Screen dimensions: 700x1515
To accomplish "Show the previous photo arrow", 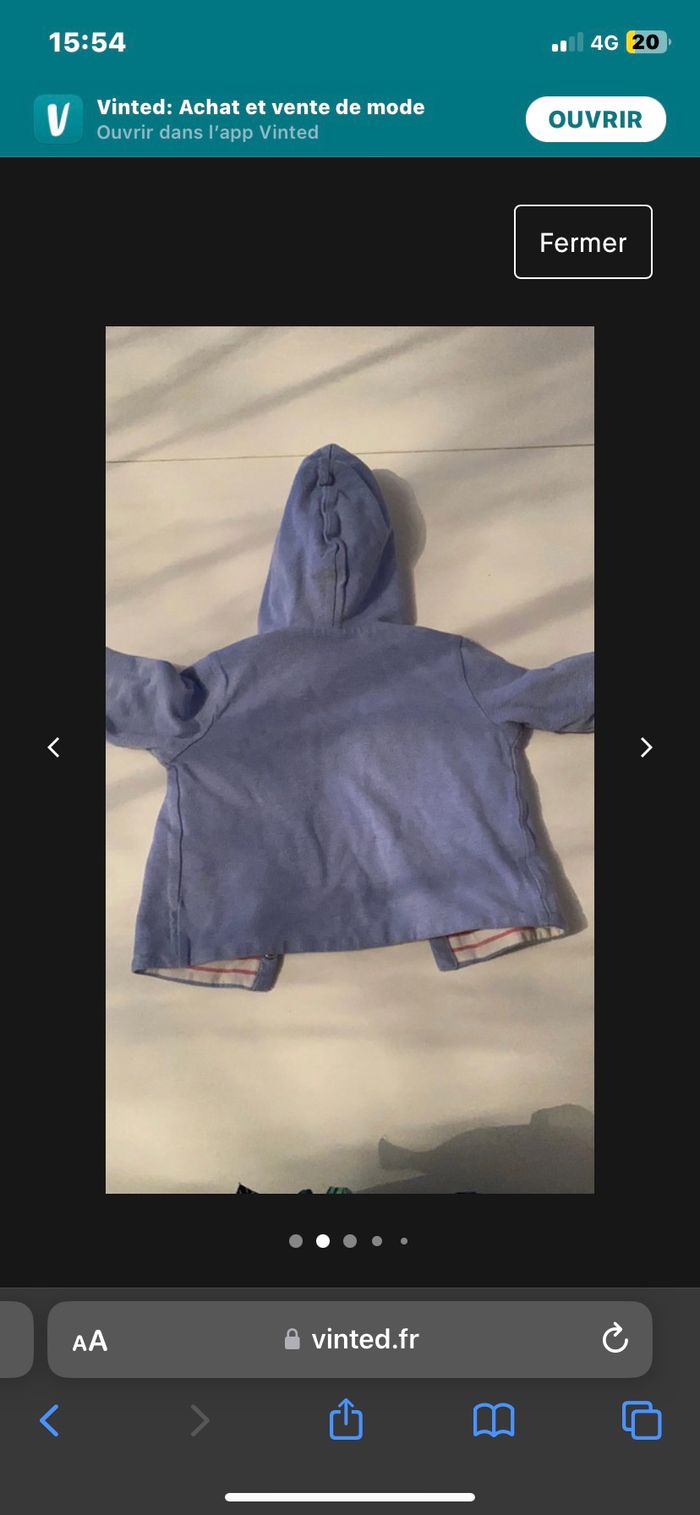I will 54,747.
